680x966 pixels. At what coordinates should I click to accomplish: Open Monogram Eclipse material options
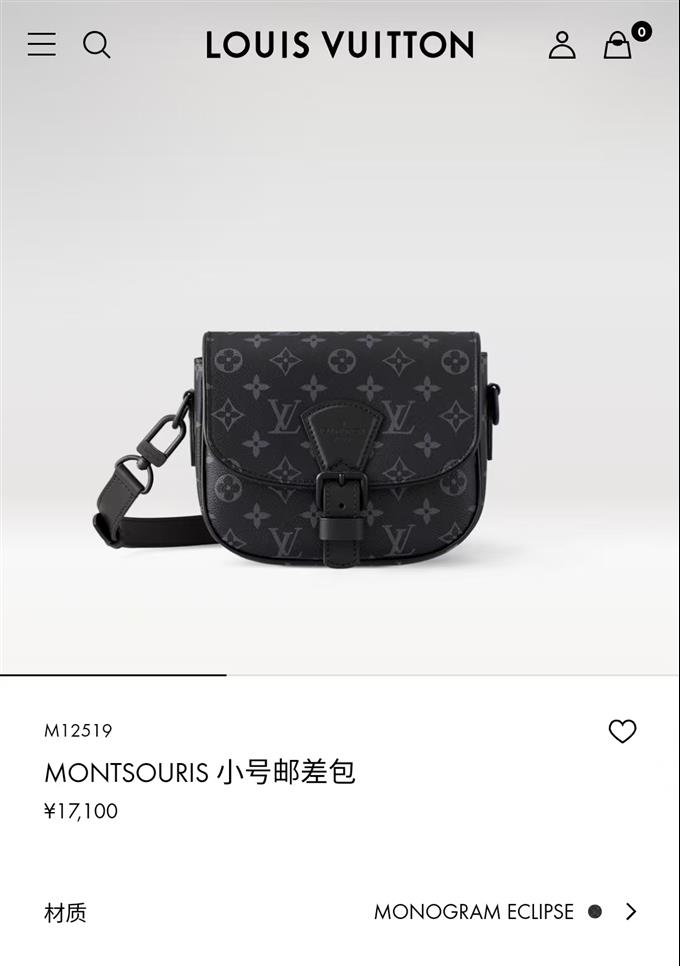(x=504, y=911)
